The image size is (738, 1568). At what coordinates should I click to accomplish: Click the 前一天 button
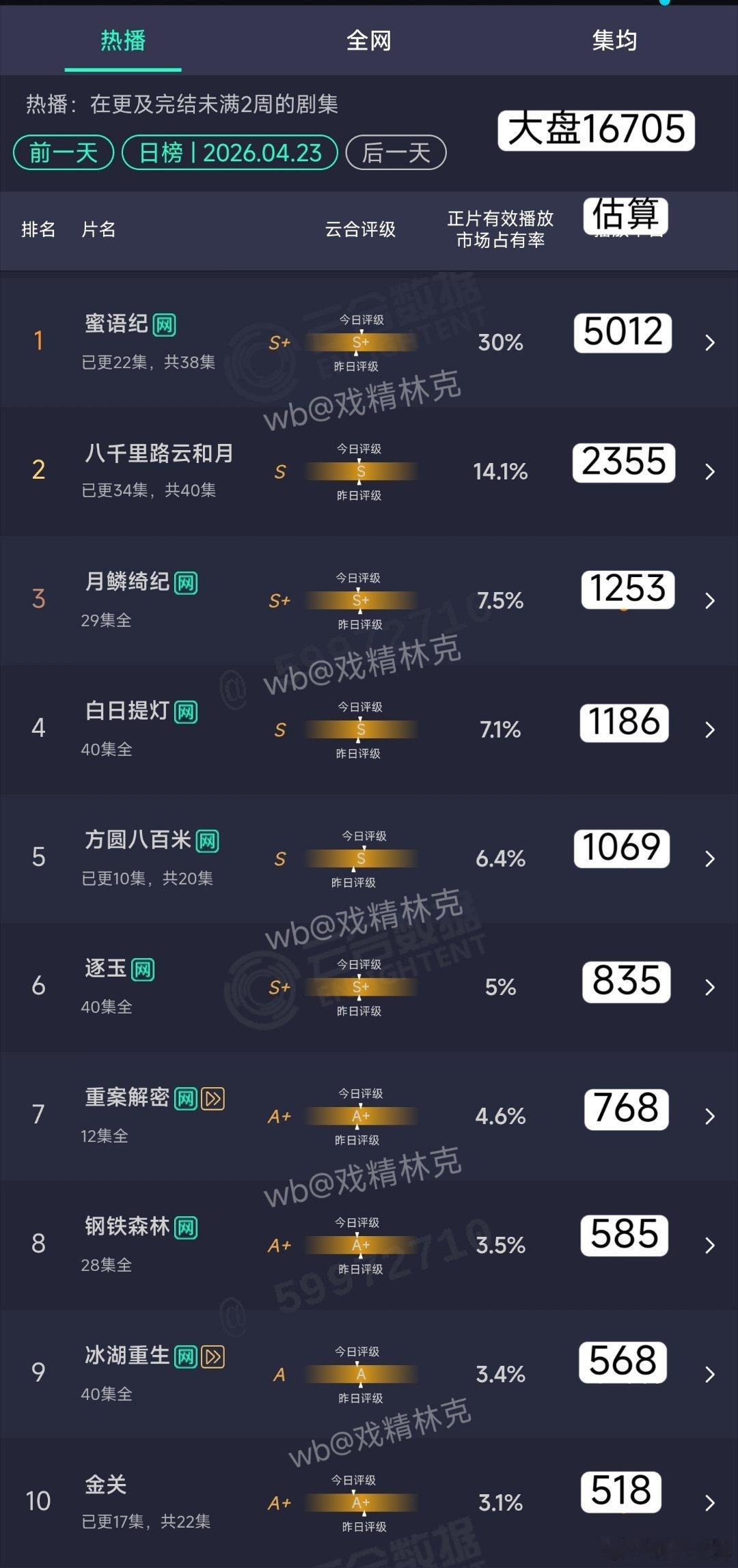tap(64, 153)
